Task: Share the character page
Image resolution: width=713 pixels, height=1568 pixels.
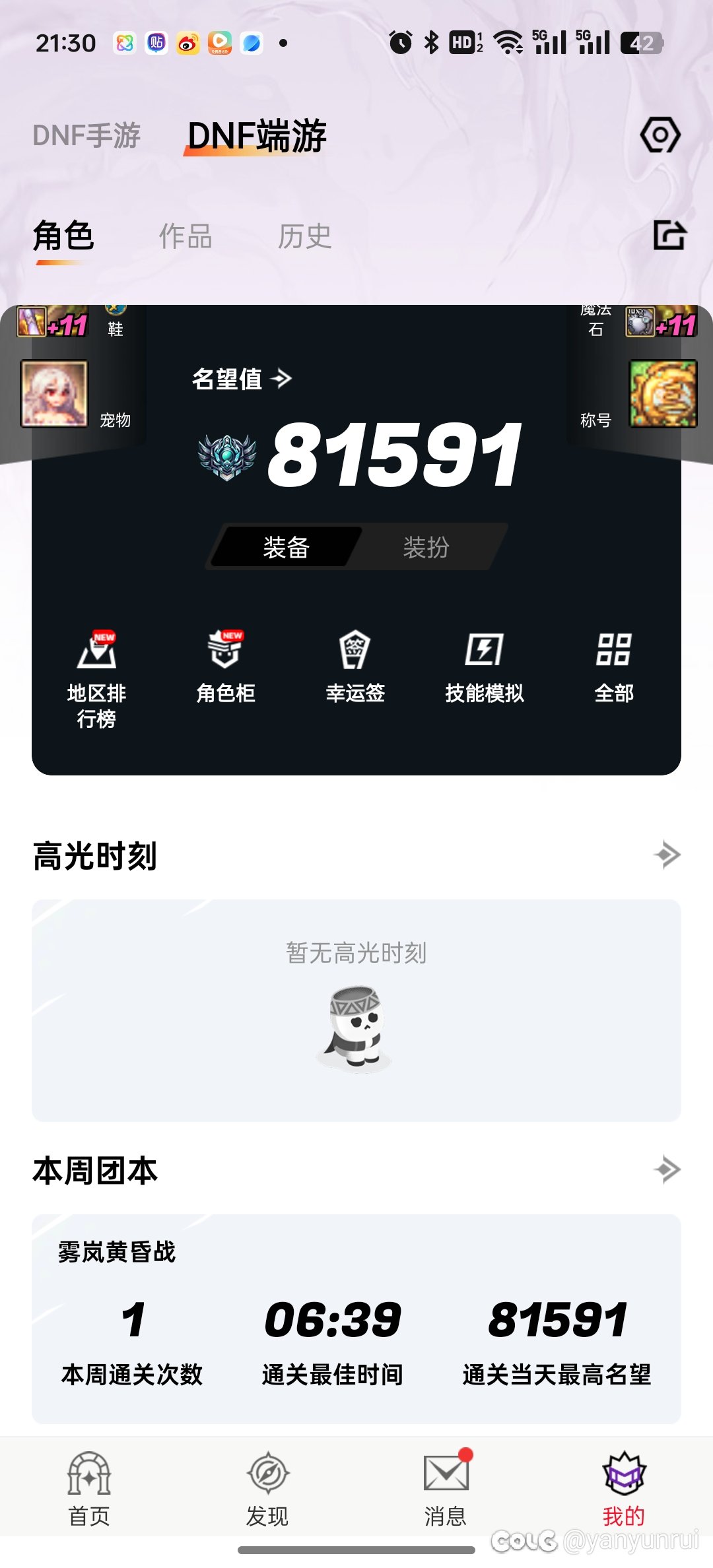Action: click(x=669, y=236)
